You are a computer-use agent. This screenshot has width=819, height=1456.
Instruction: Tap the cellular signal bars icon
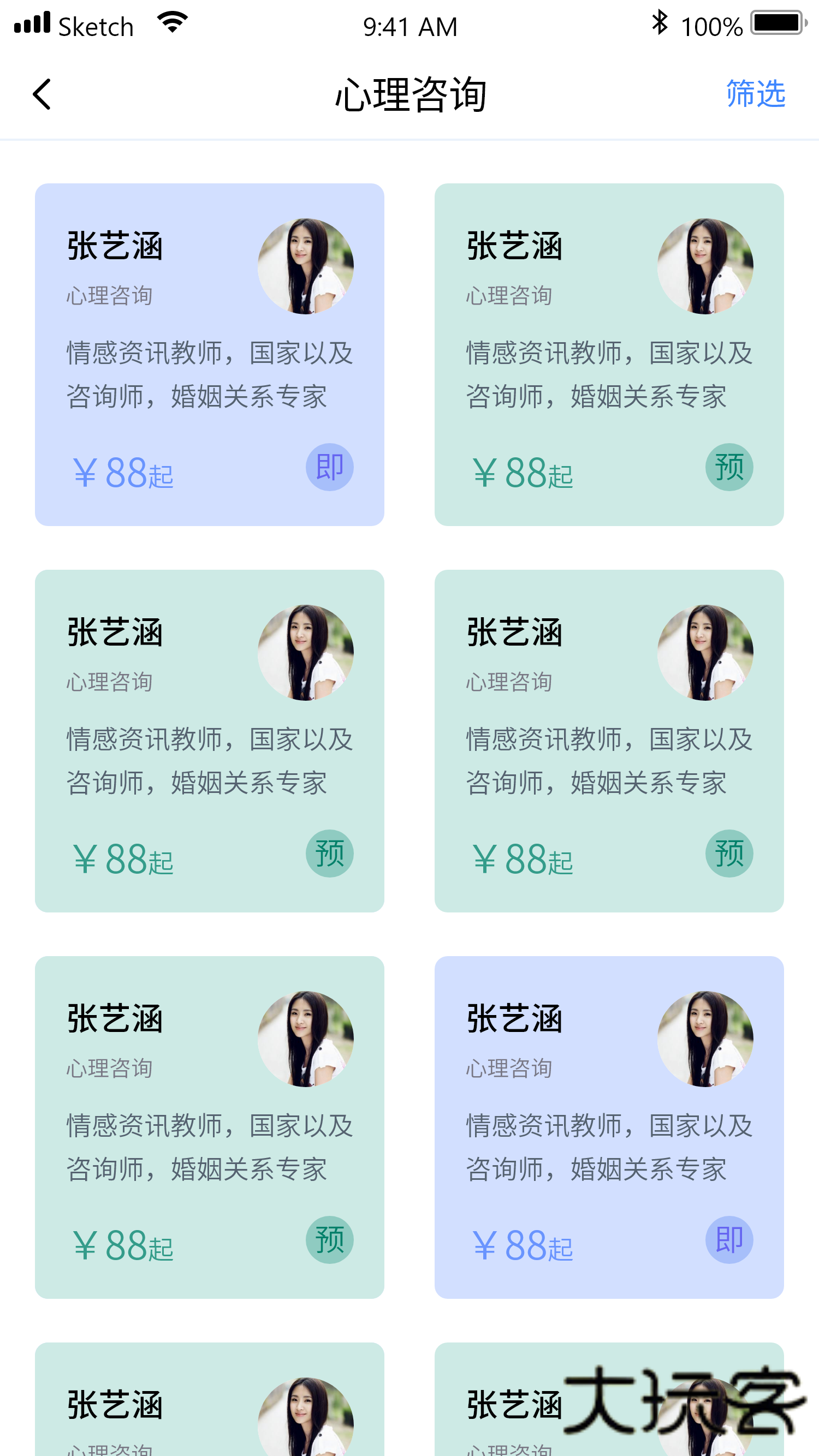coord(32,24)
